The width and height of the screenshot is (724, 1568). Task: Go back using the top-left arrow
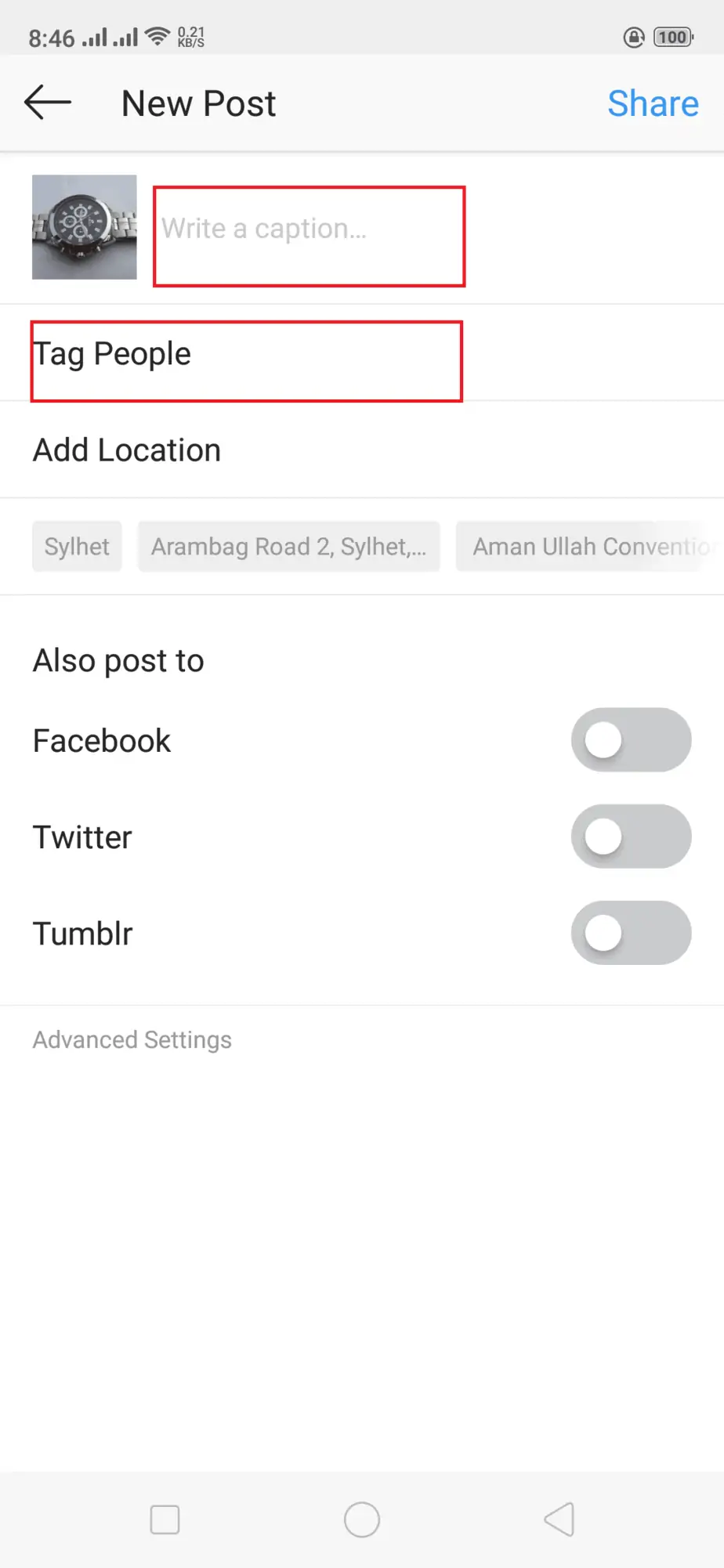(x=48, y=103)
